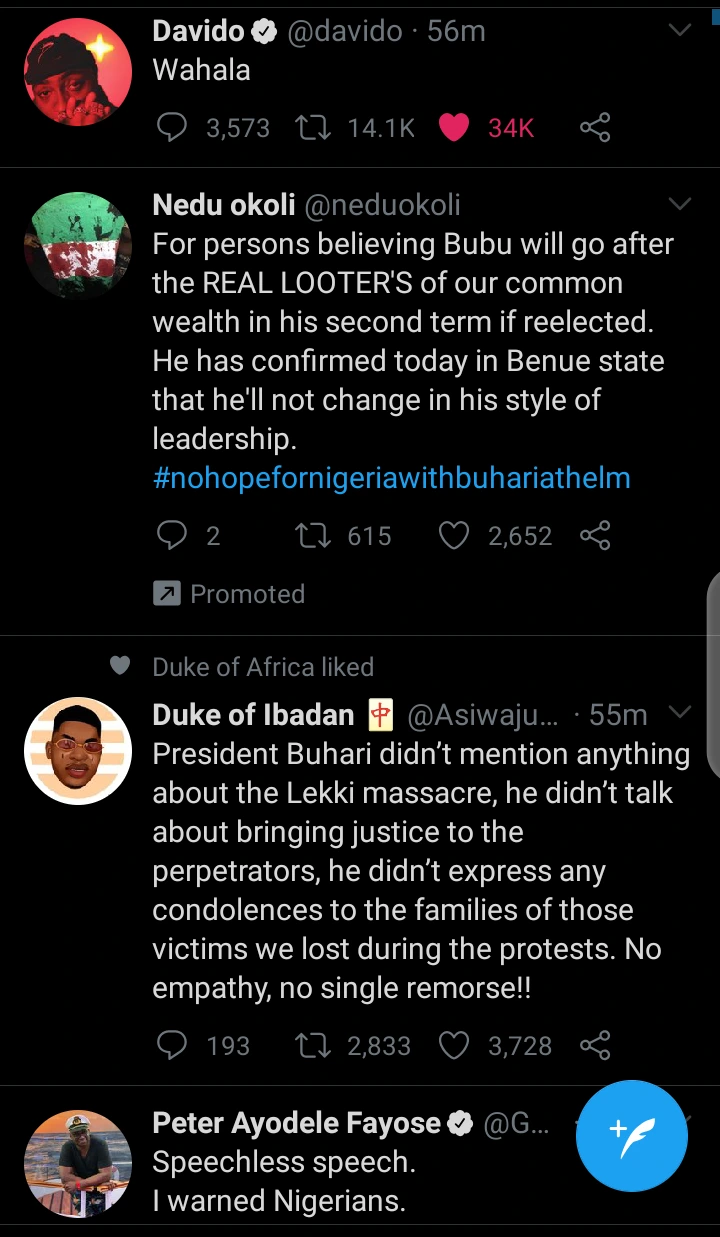View Duke of Ibadan's profile picture
The image size is (720, 1237).
click(77, 751)
